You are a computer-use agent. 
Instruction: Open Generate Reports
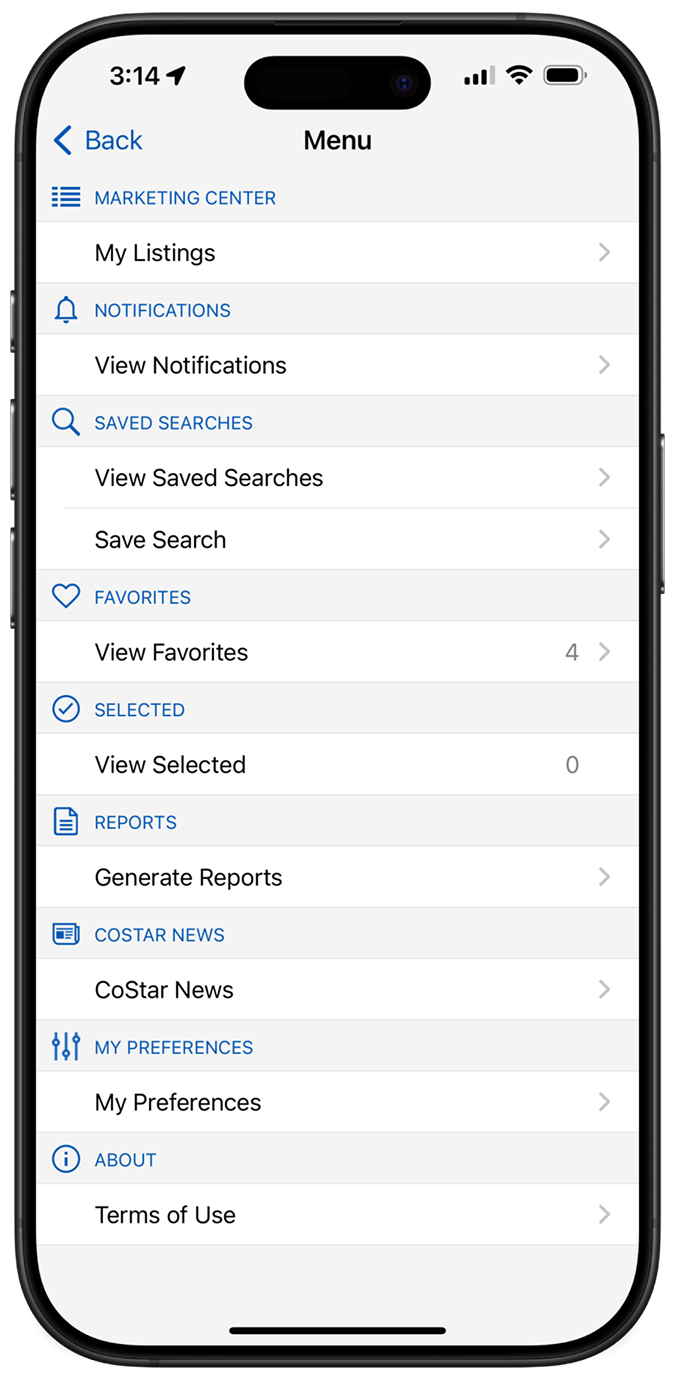coord(337,877)
